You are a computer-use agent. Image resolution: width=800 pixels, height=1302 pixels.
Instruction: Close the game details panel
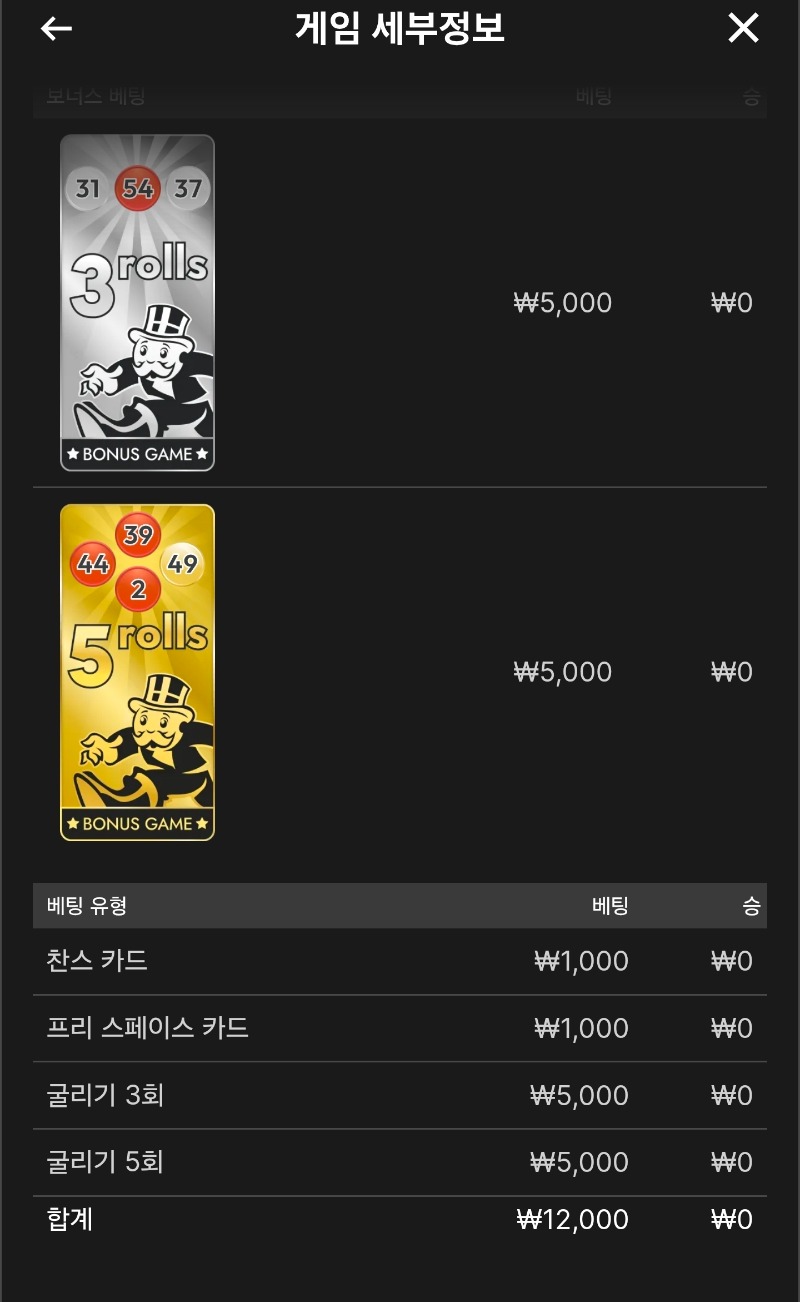click(743, 28)
